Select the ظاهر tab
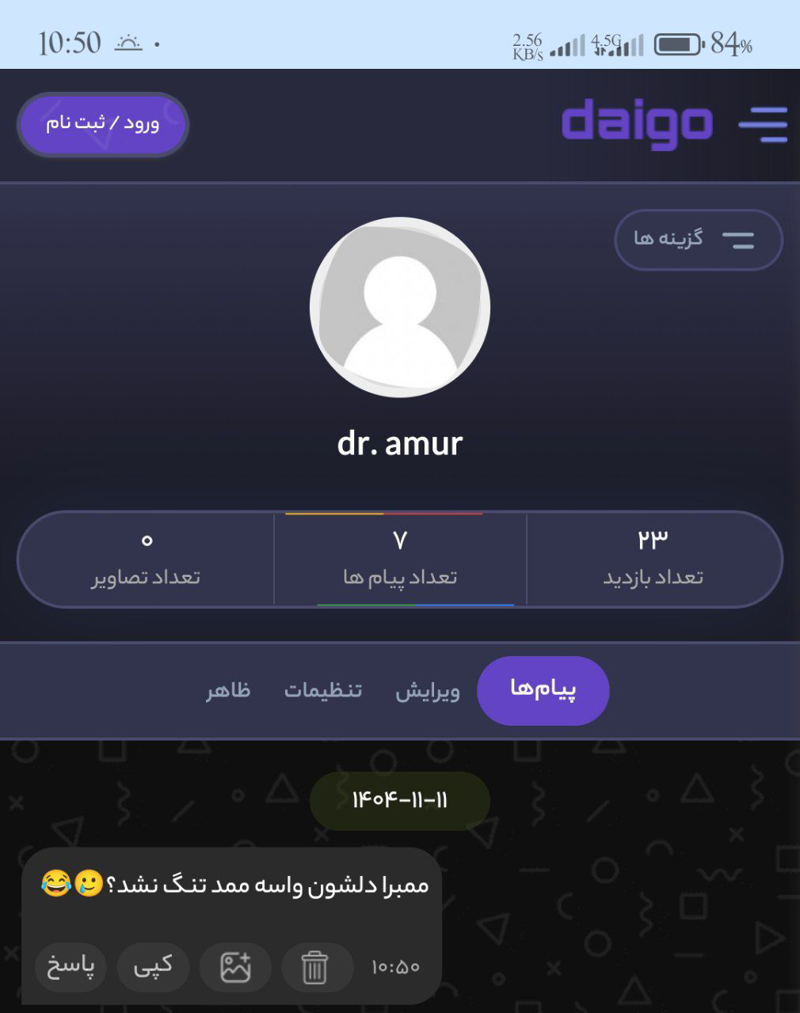This screenshot has height=1013, width=800. [228, 691]
